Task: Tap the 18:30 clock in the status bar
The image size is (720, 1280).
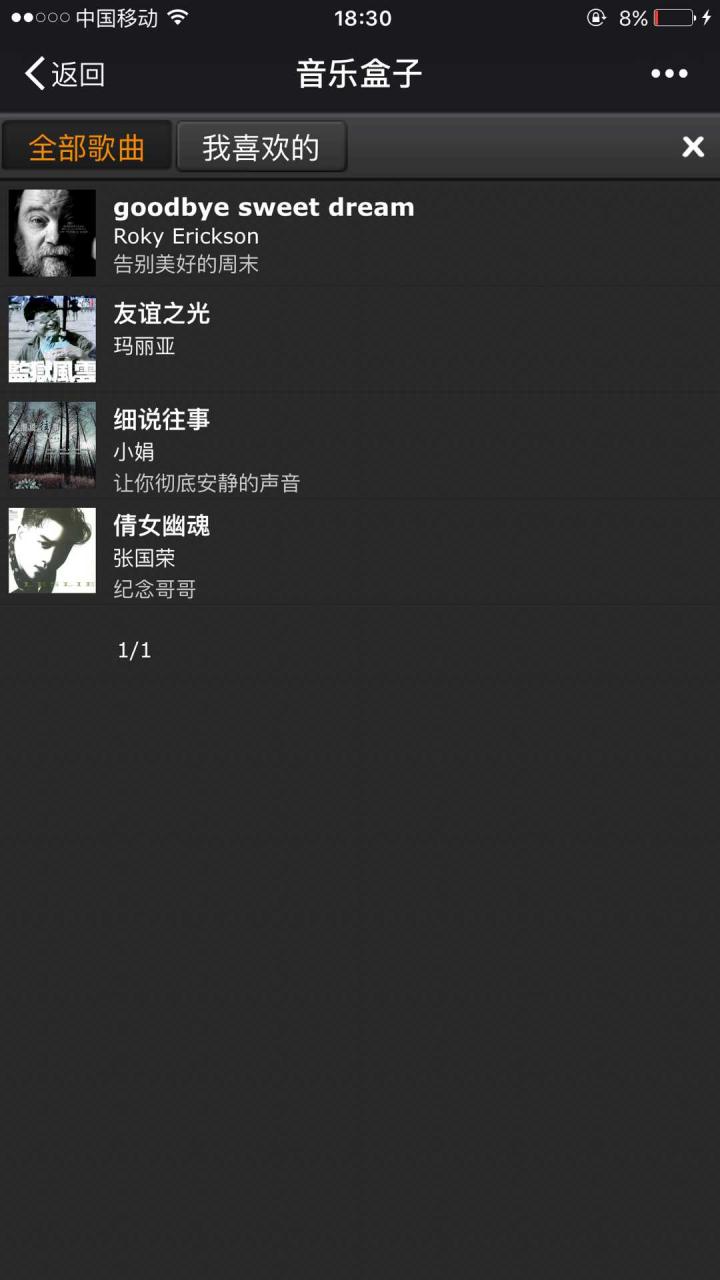Action: pos(360,17)
